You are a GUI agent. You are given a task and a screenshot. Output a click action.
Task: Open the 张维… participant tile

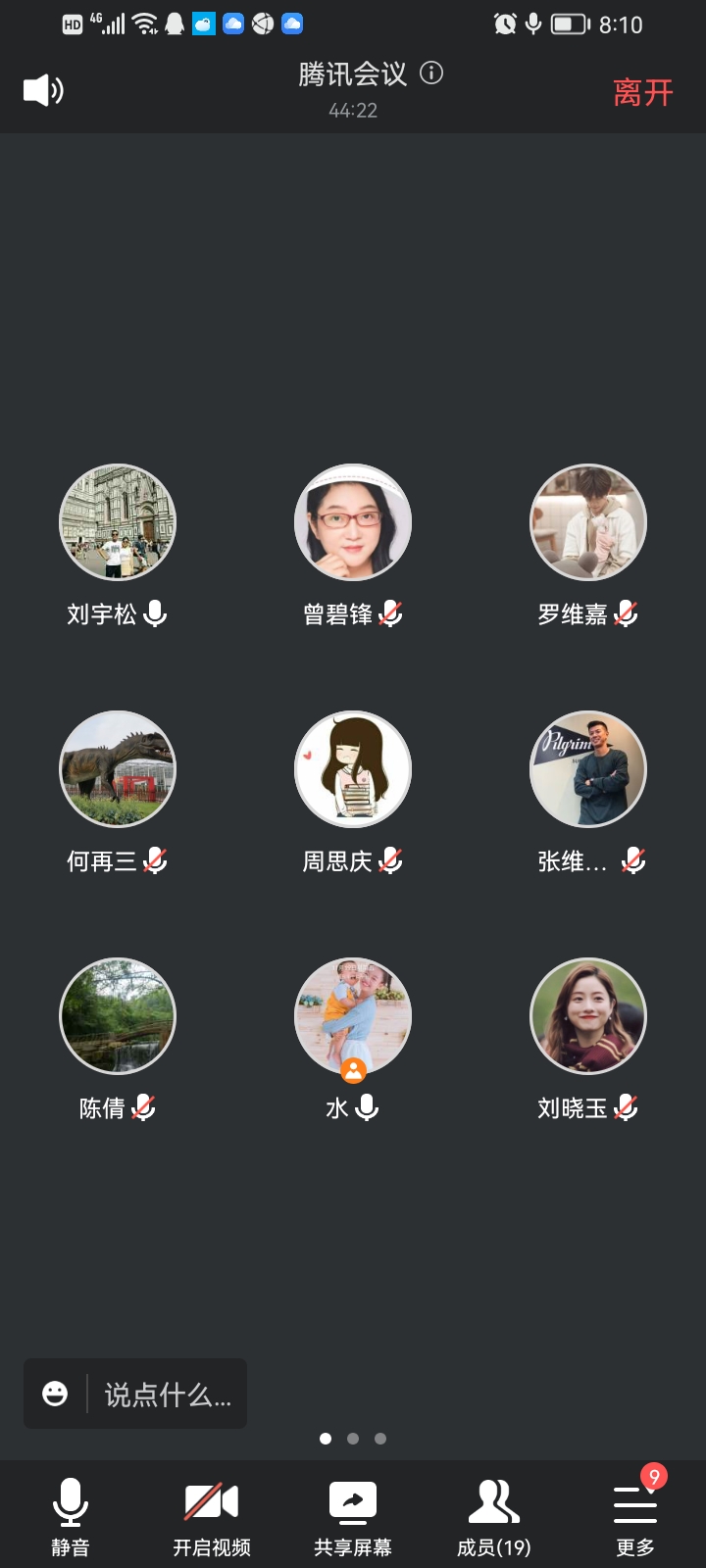click(588, 769)
